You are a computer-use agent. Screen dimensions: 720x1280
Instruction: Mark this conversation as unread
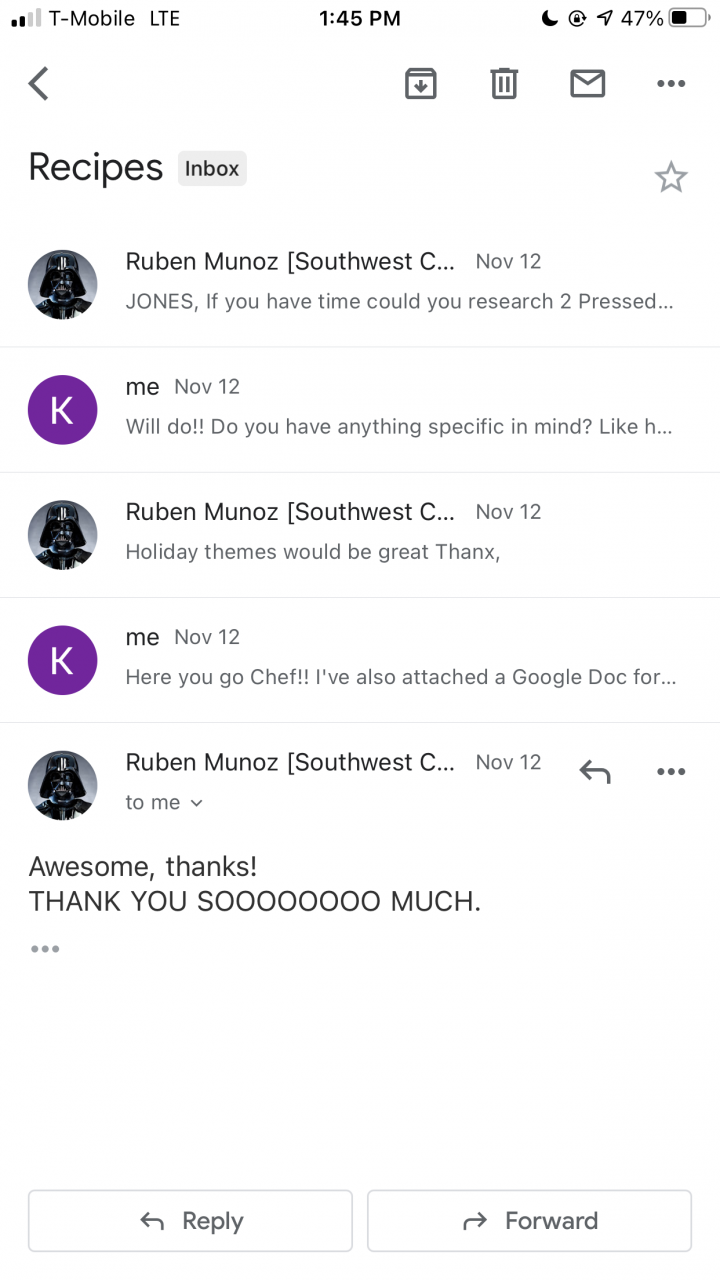click(588, 84)
